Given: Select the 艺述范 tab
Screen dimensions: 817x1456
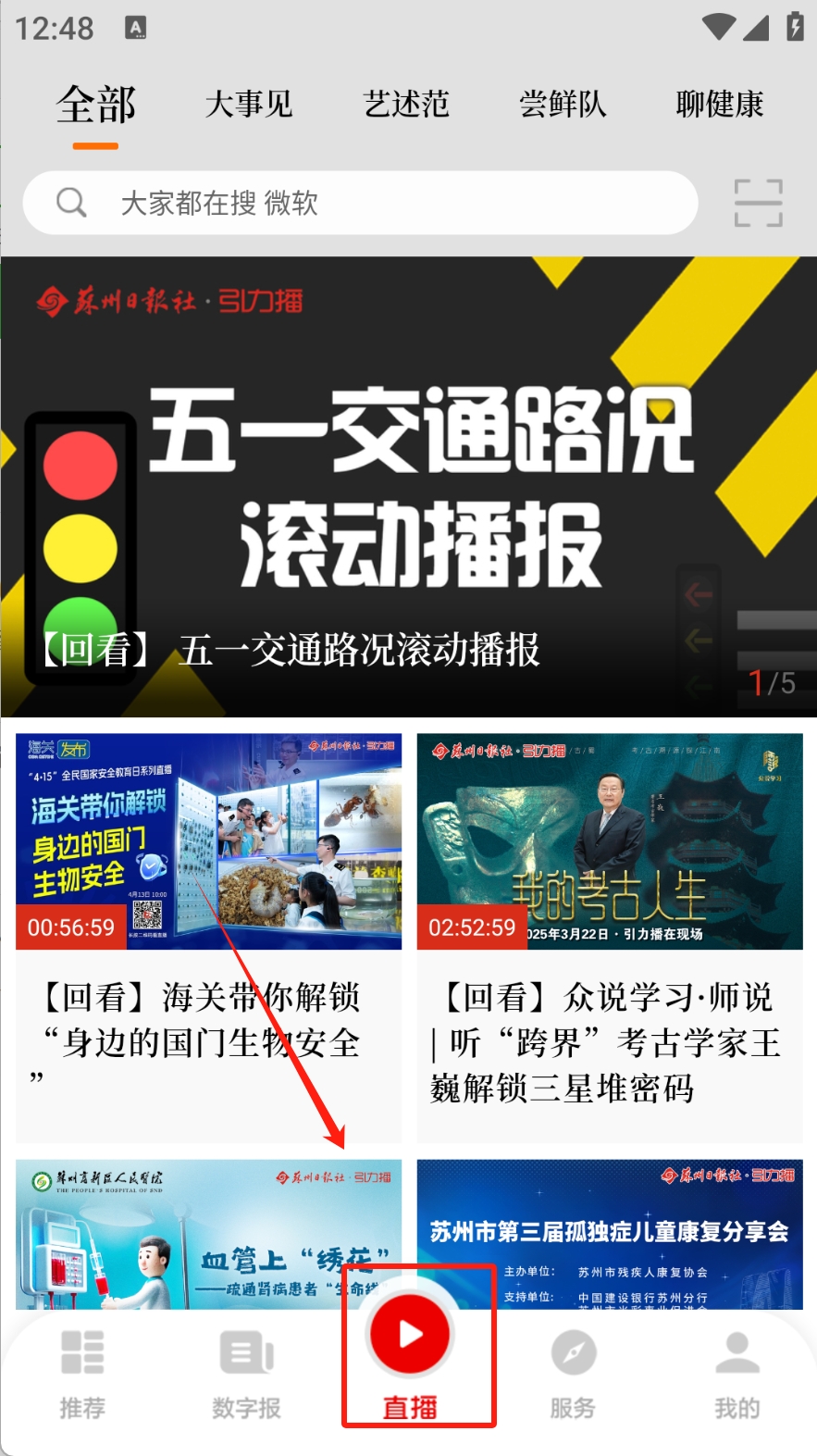Looking at the screenshot, I should click(x=406, y=105).
